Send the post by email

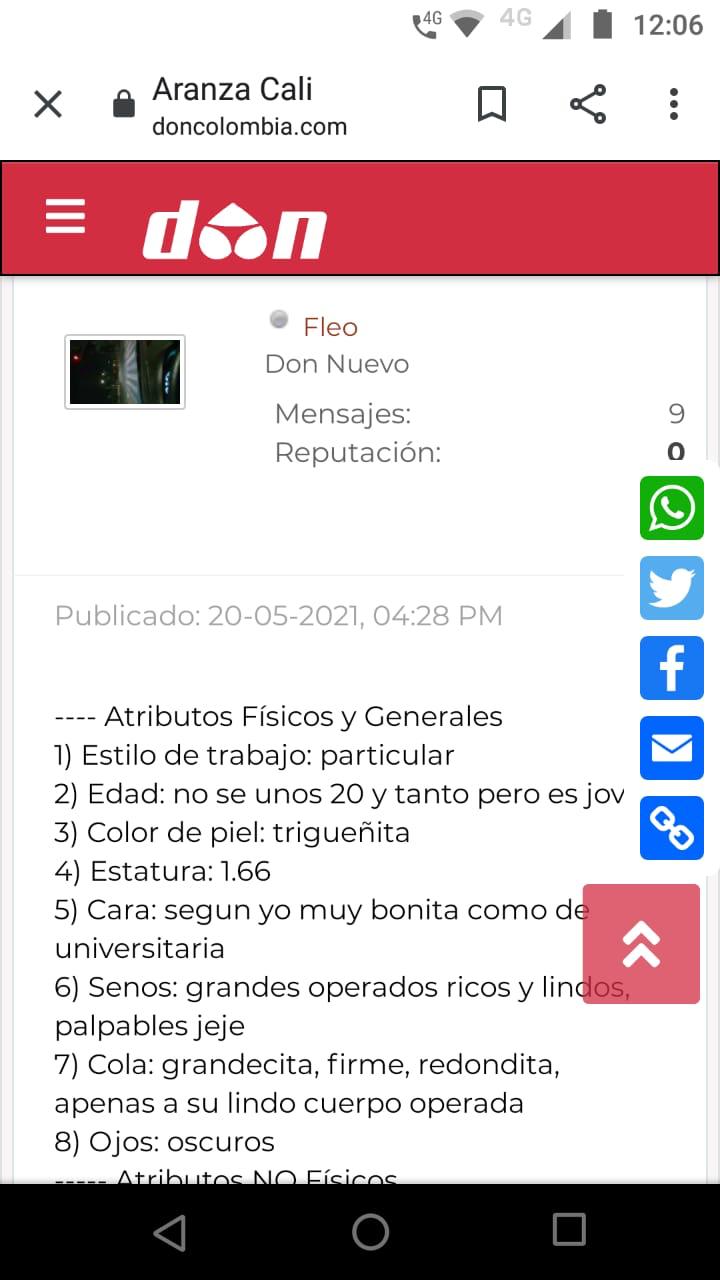(x=672, y=748)
